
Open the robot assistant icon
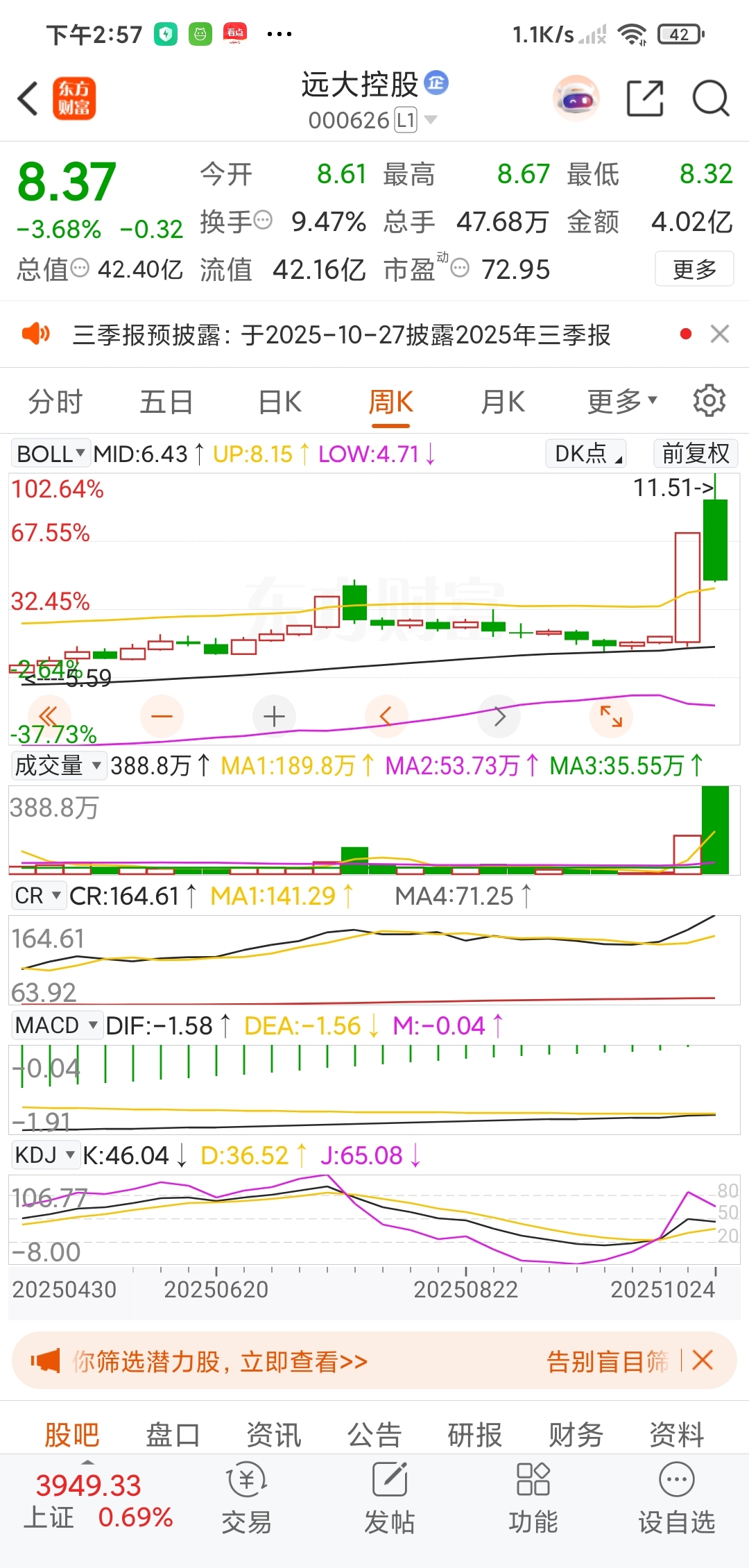[576, 99]
